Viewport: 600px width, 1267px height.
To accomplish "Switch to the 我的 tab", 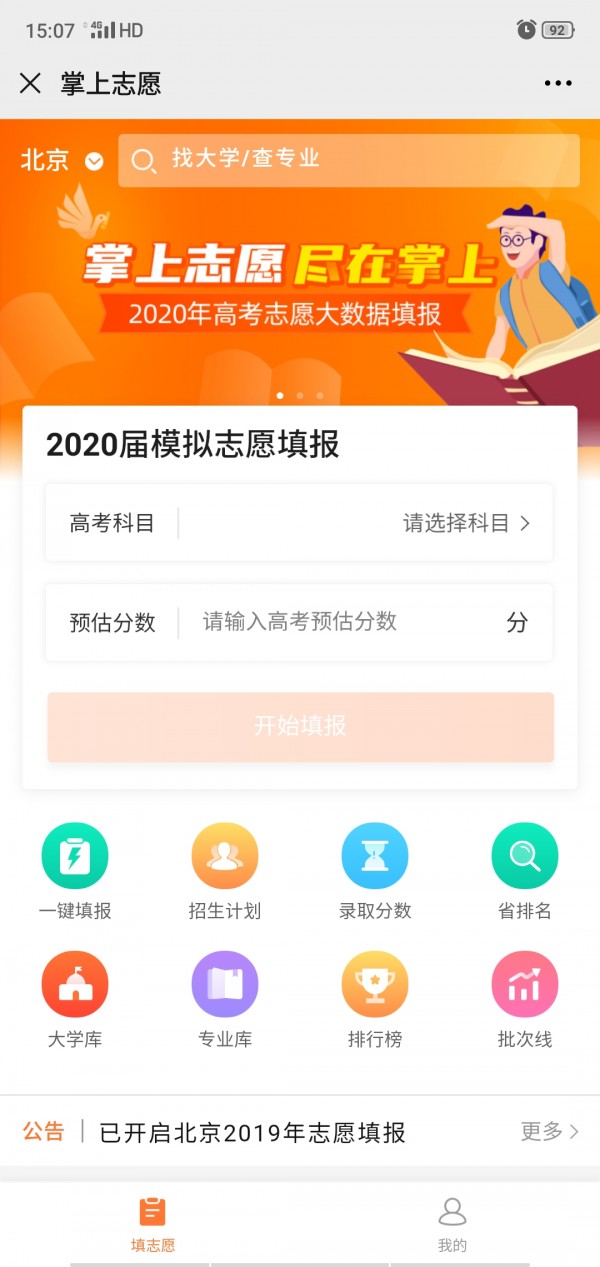I will click(x=452, y=1224).
